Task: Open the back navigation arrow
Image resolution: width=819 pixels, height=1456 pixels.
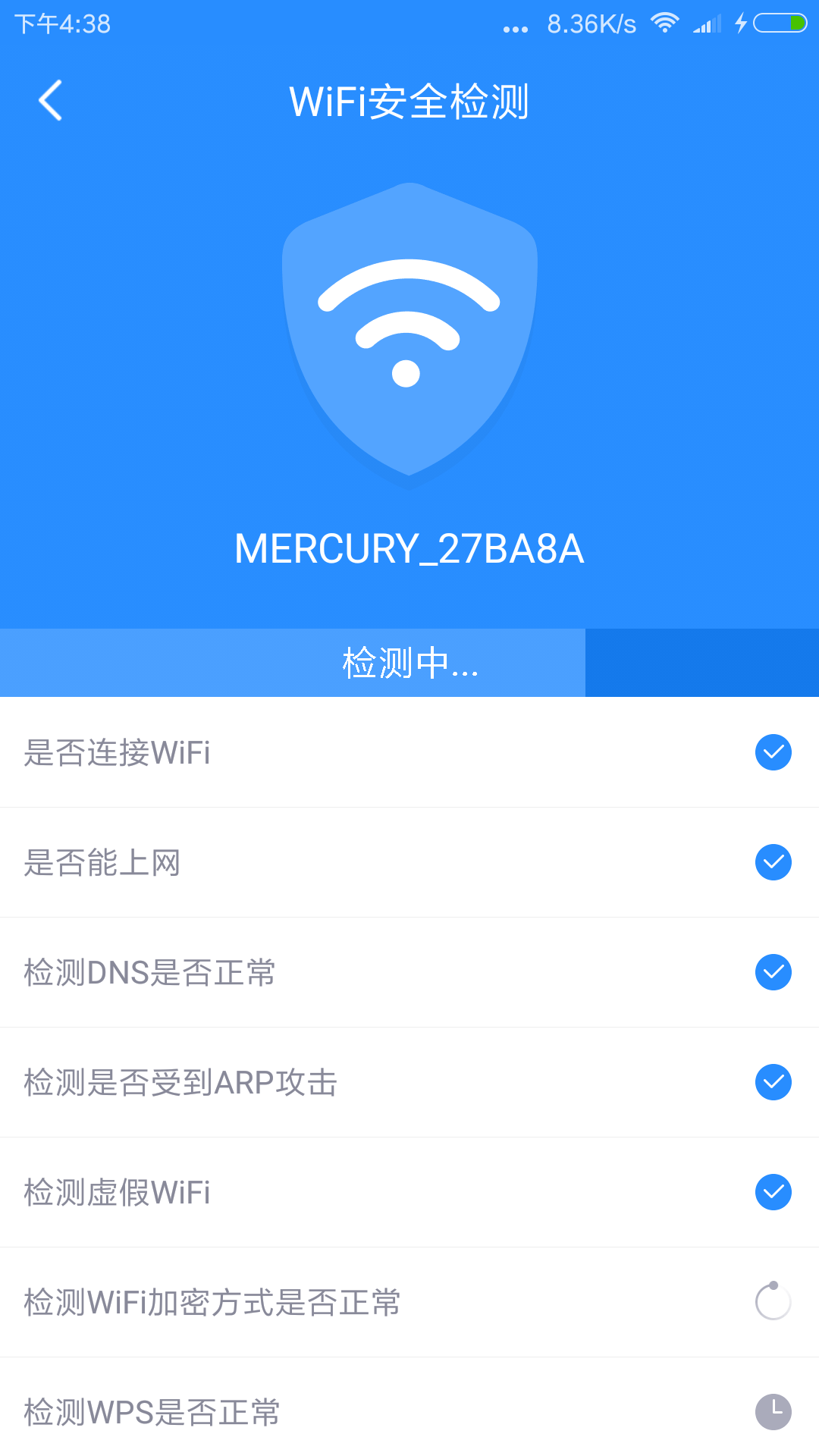Action: (x=50, y=101)
